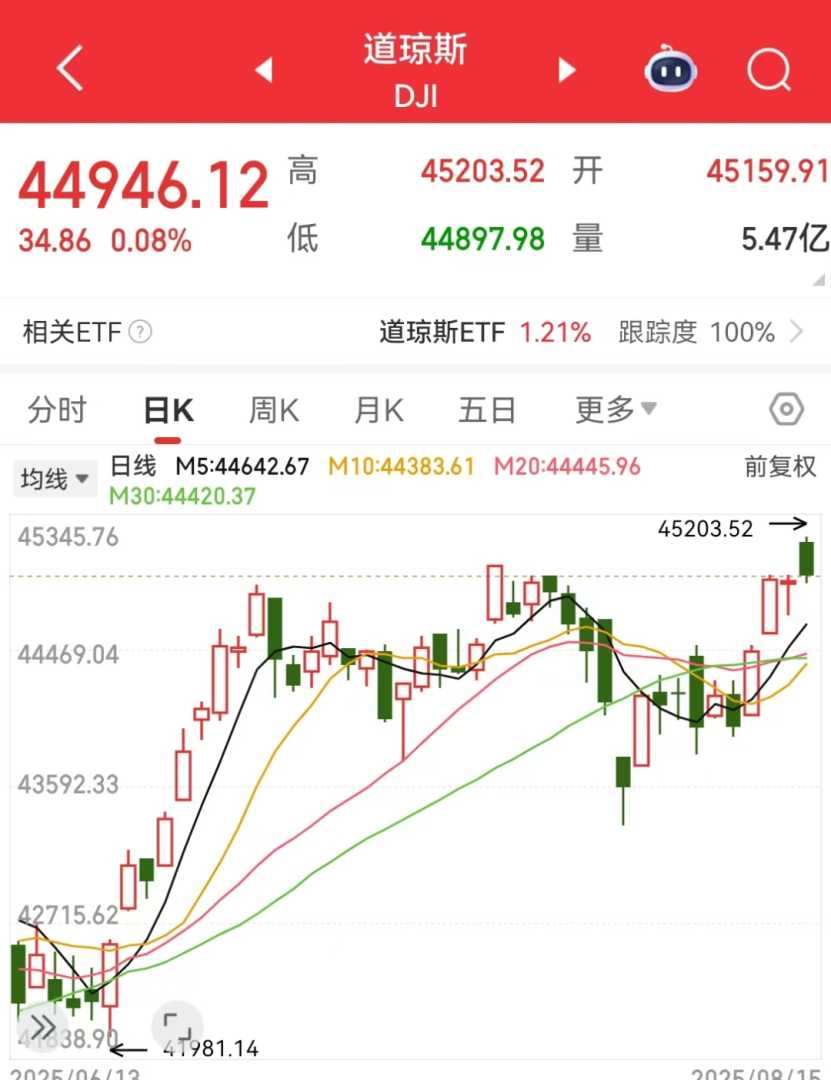Switch to the 分时 chart tab
The width and height of the screenshot is (831, 1080).
coord(57,410)
